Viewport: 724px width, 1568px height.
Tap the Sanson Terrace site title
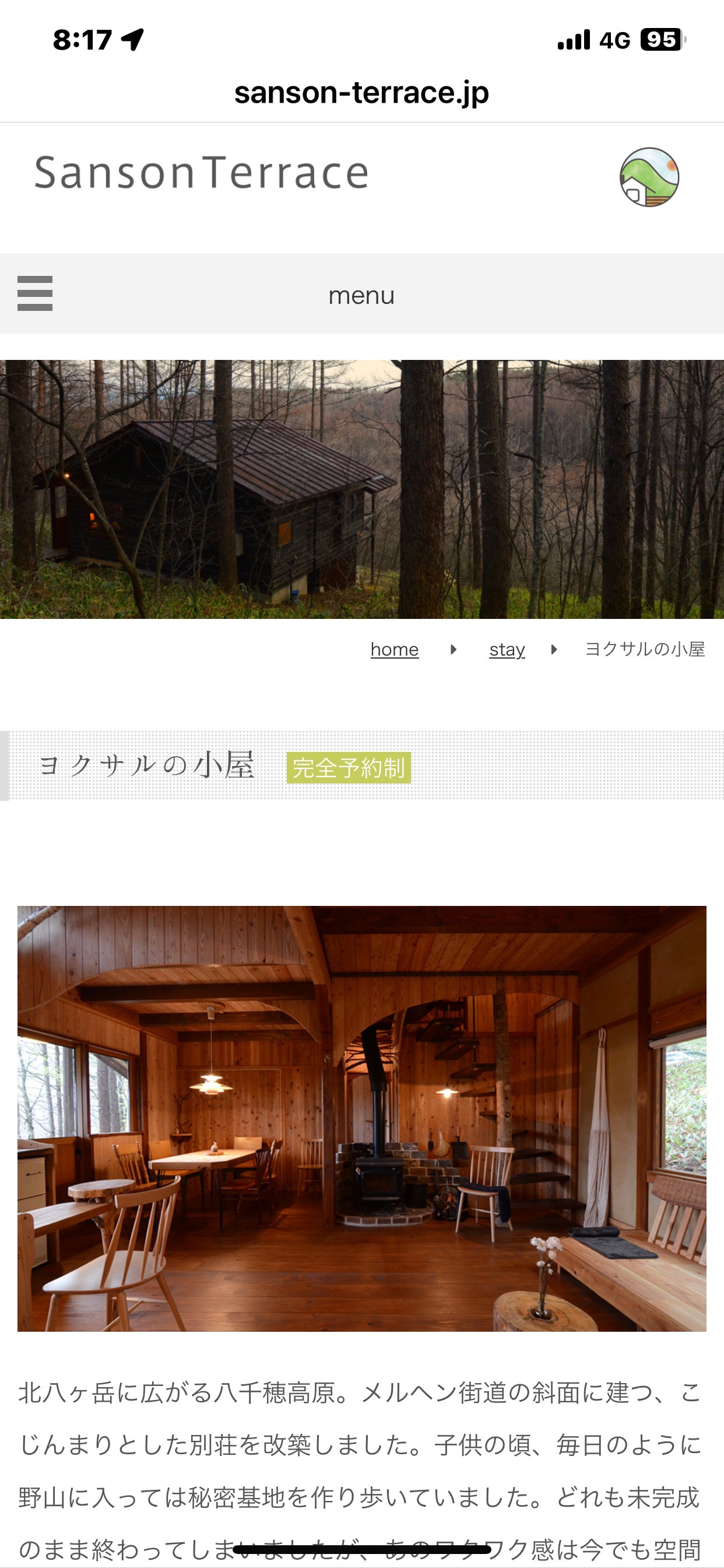201,172
